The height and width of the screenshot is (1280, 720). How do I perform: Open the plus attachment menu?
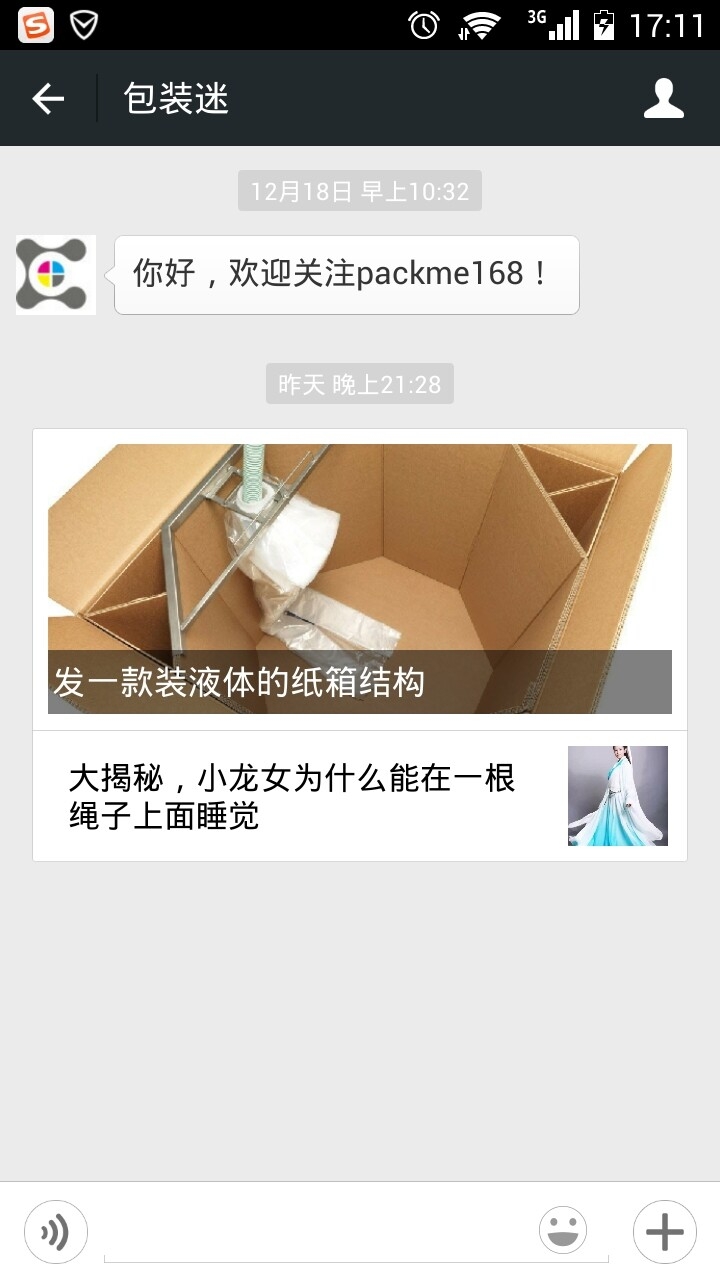point(664,1232)
